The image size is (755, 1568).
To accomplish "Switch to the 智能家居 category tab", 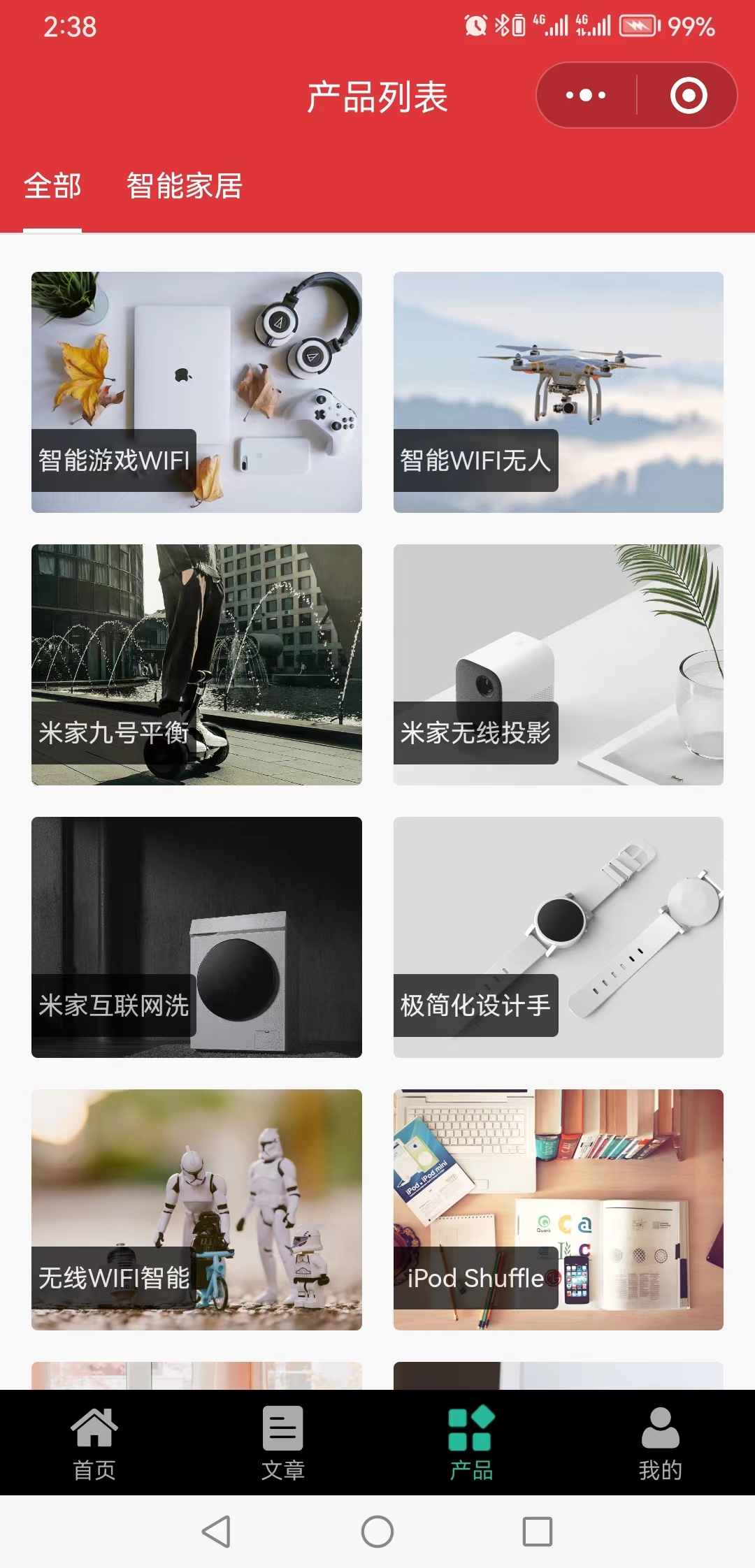I will [185, 187].
